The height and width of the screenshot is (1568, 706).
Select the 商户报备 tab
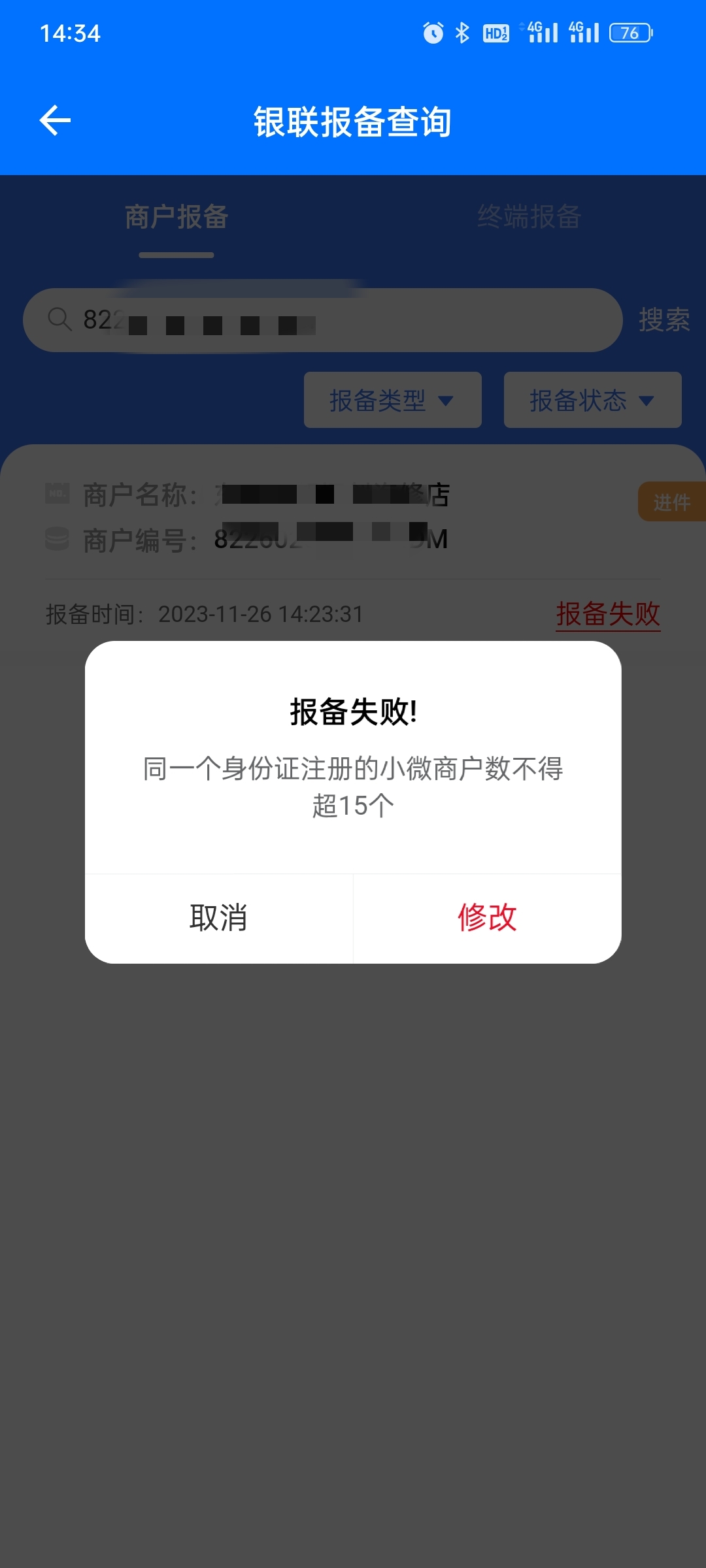pyautogui.click(x=176, y=217)
